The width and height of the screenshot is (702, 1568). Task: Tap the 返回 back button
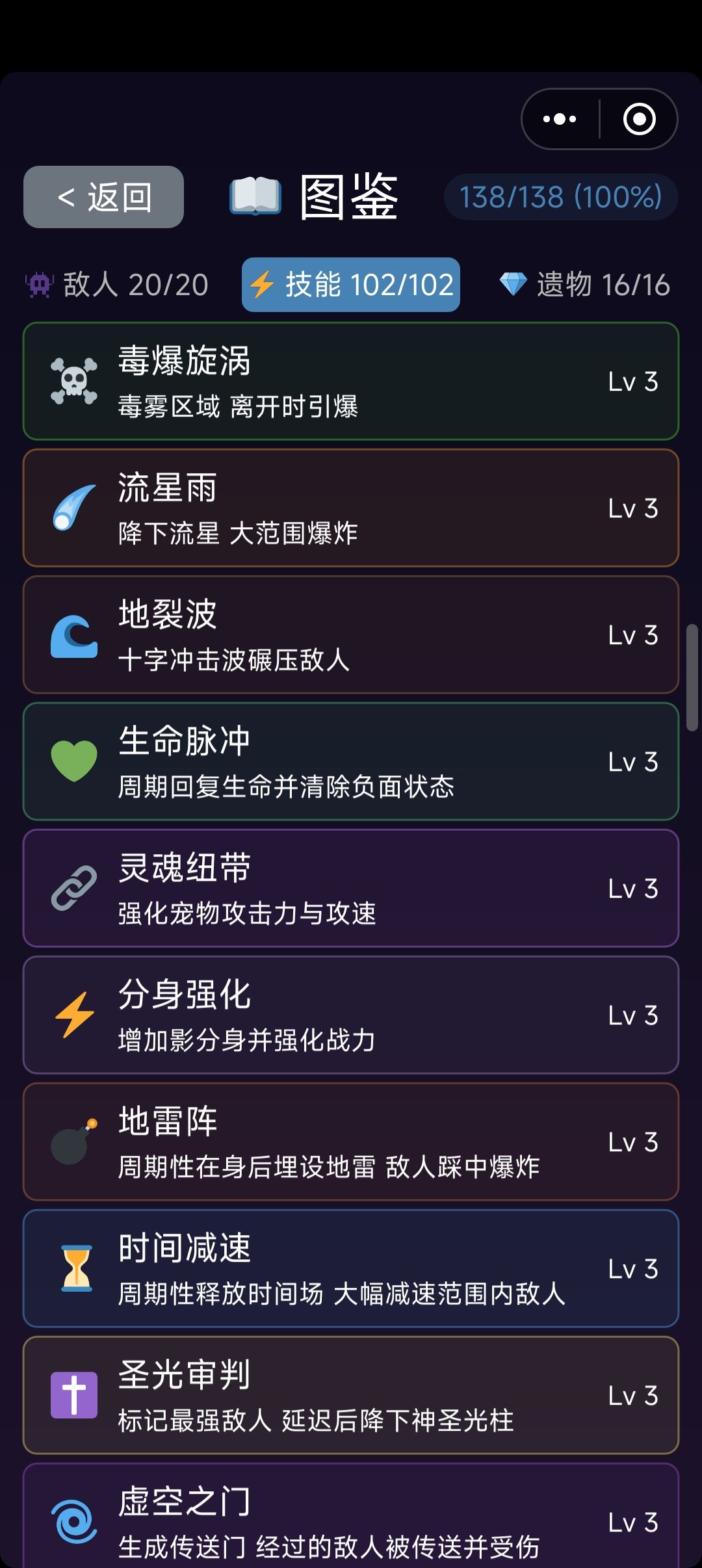[103, 197]
